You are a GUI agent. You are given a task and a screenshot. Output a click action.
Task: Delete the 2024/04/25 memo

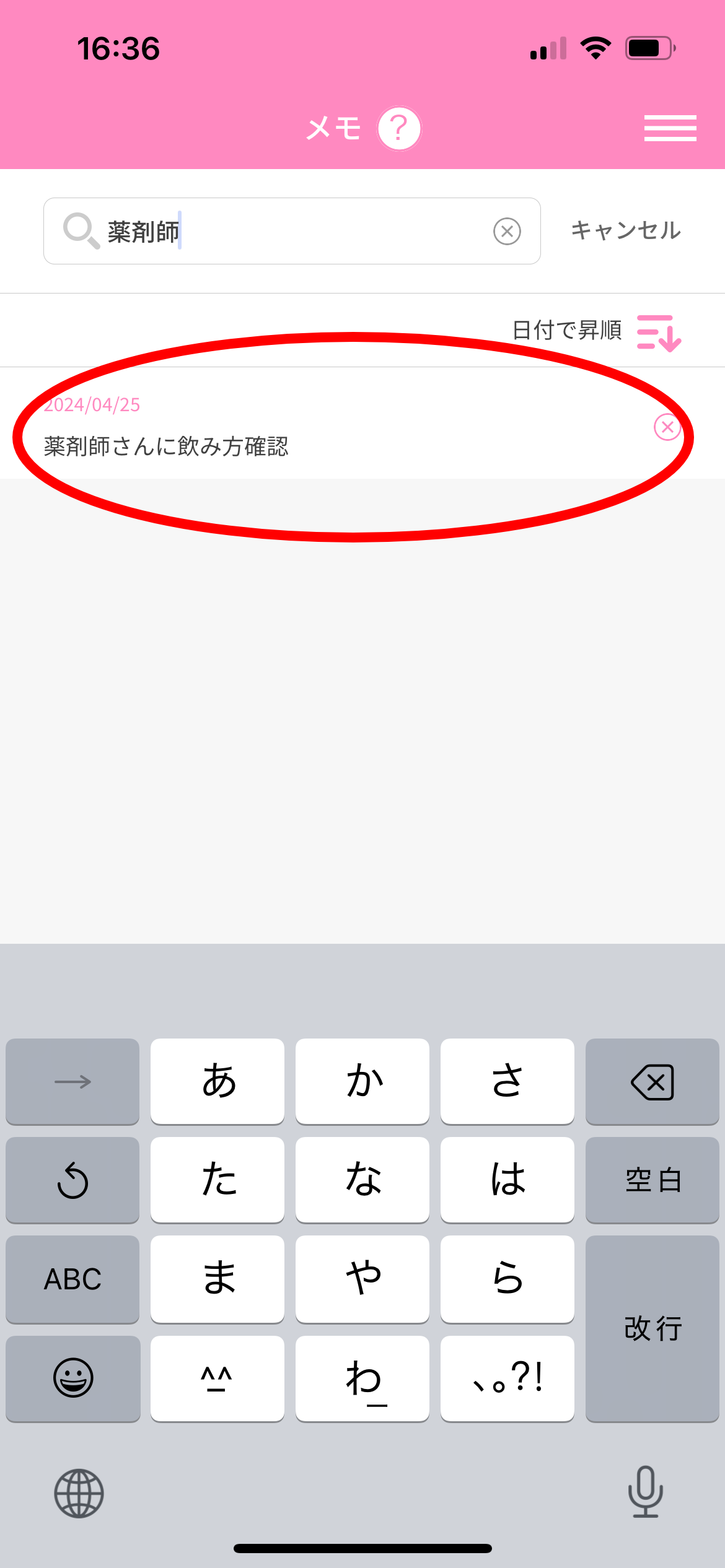point(667,427)
